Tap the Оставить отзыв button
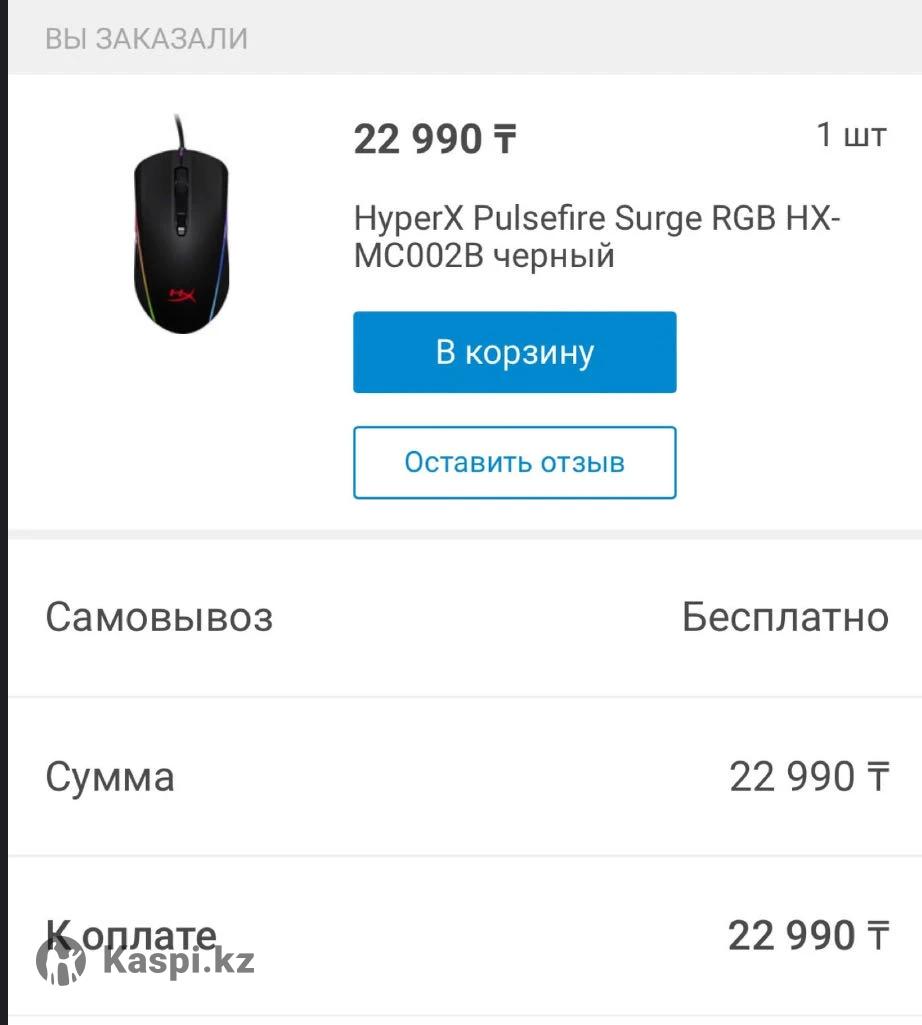The image size is (922, 1025). [514, 462]
